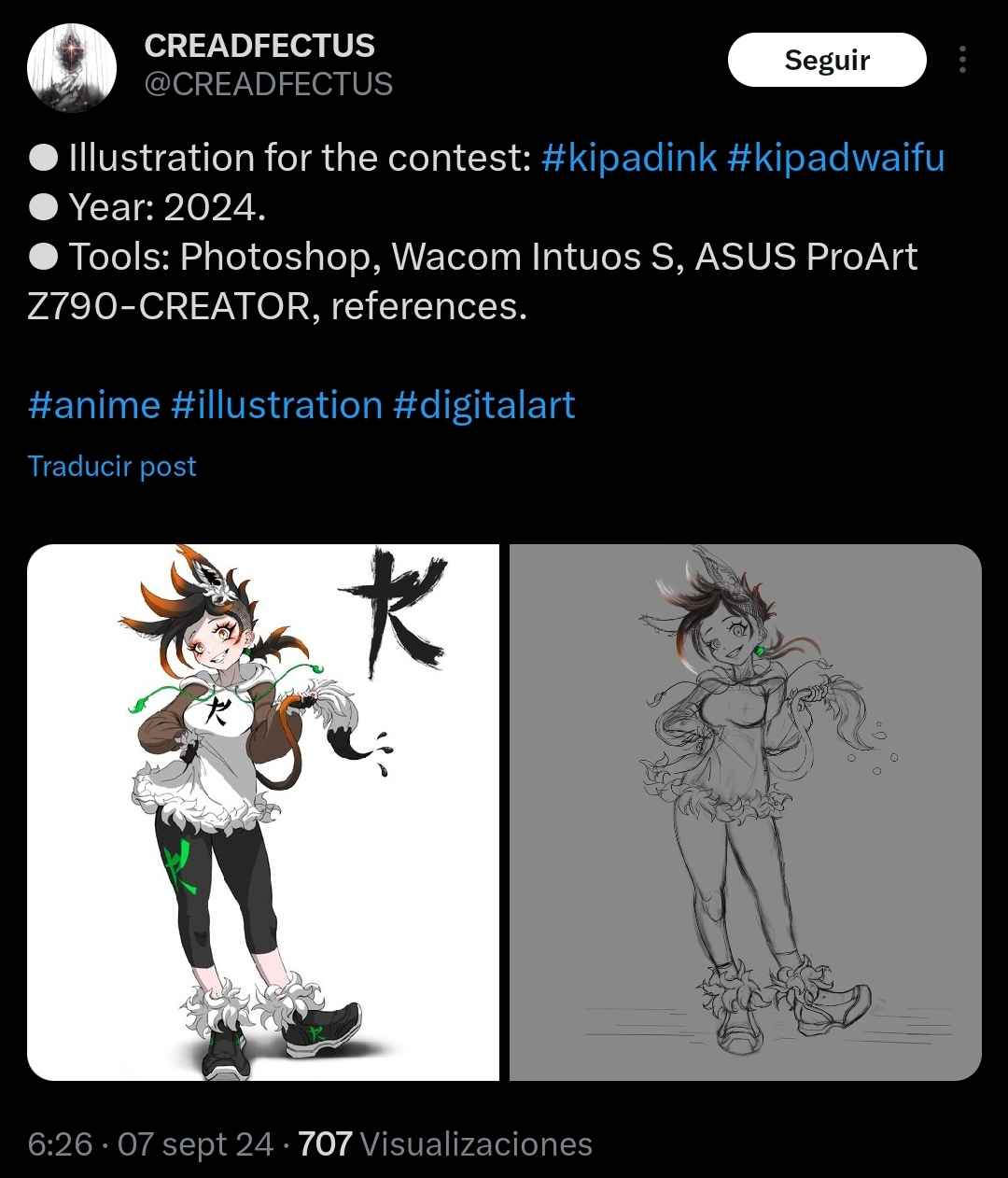This screenshot has height=1178, width=1008.
Task: Tap Traducir post to translate
Action: point(112,466)
